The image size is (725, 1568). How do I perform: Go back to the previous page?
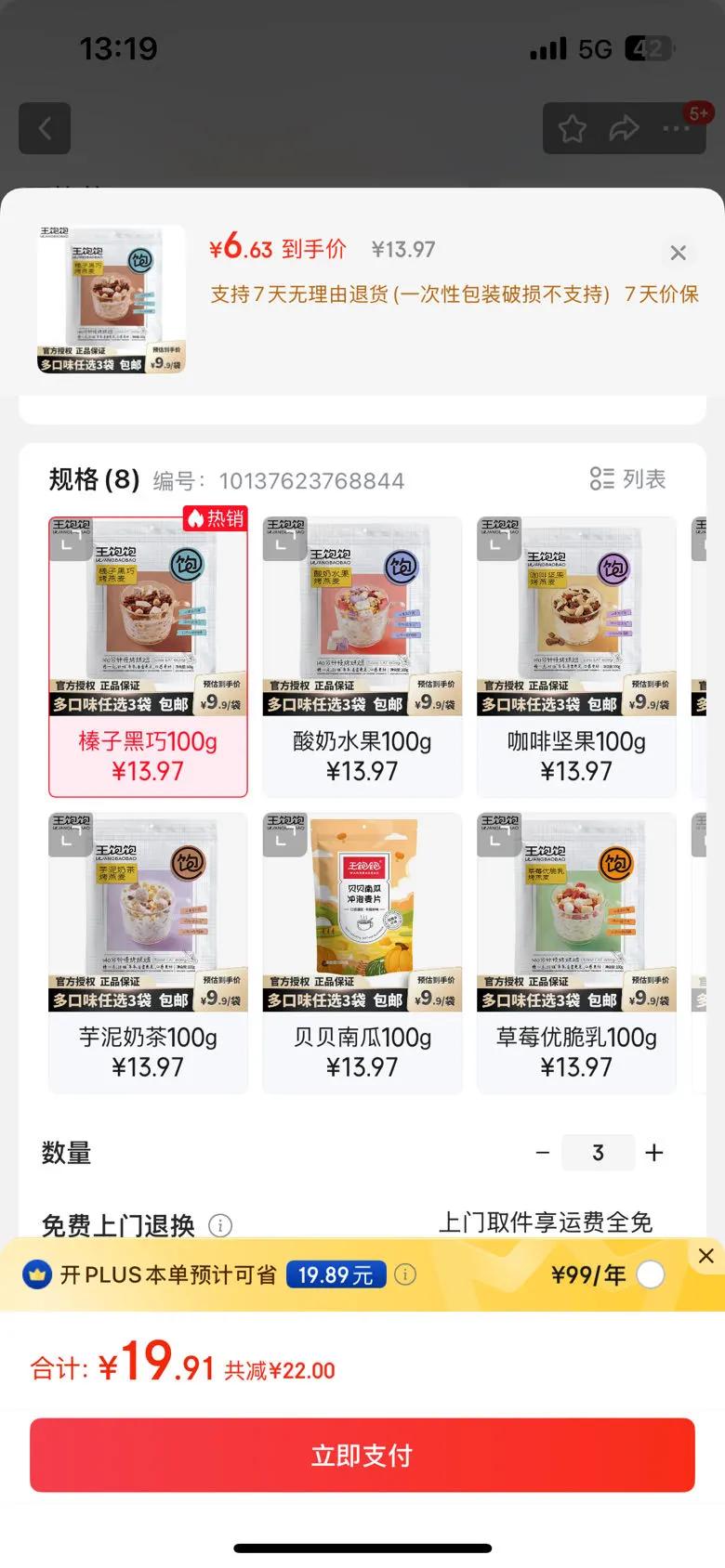45,128
